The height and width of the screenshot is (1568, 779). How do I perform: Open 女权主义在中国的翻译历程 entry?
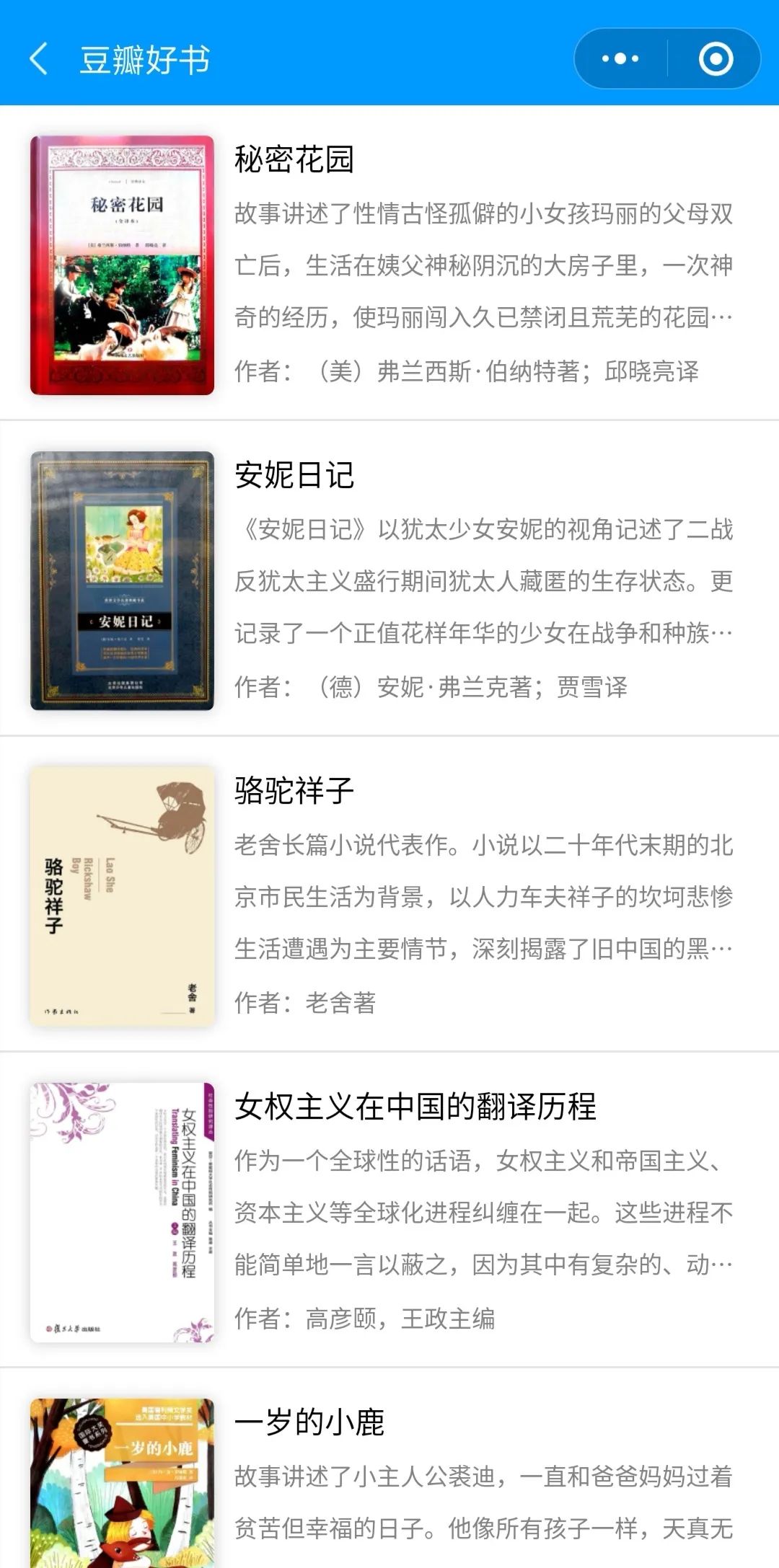[x=415, y=1107]
